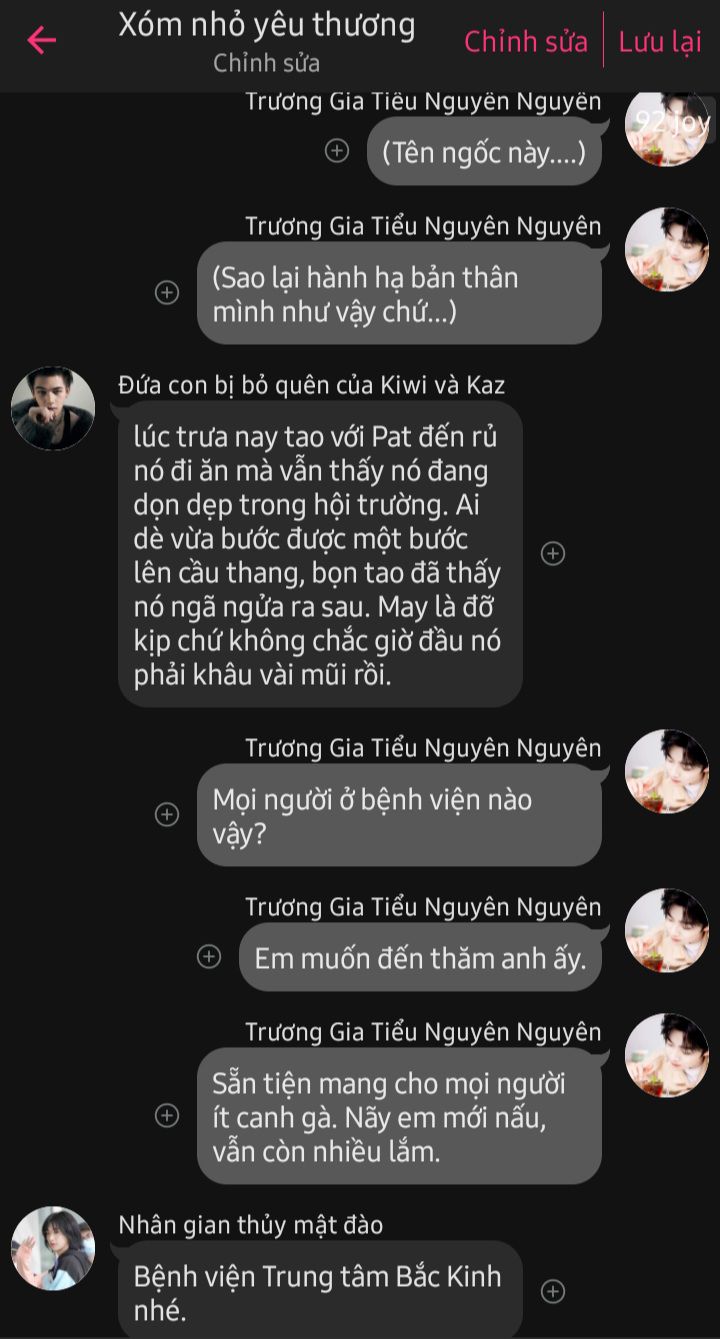Open avatar of Nhân gian thủy mật đào
Image resolution: width=720 pixels, height=1339 pixels.
[53, 1248]
